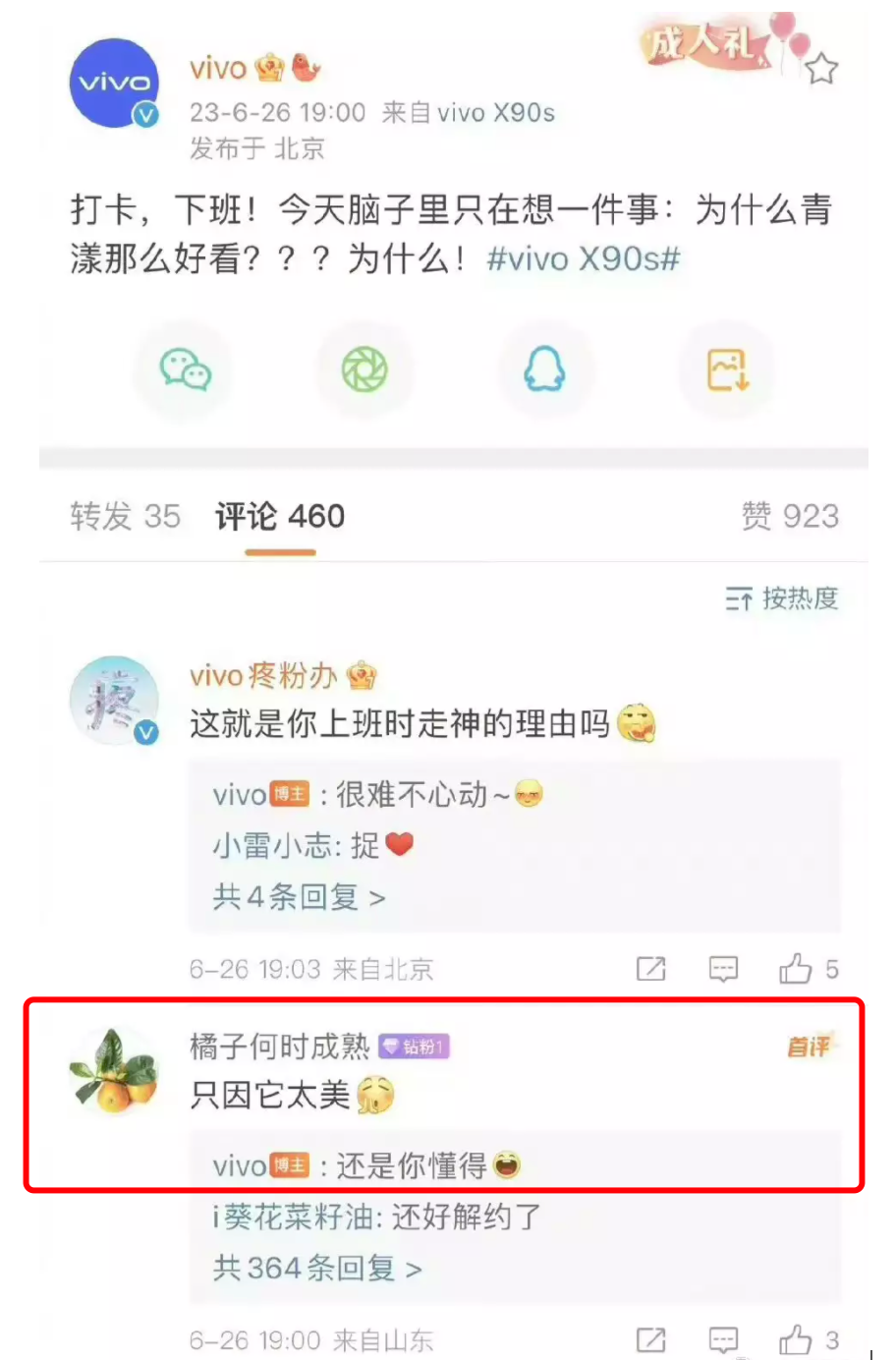Reply to 橘子何时成熟's comment
This screenshot has height=1360, width=896.
[723, 1339]
